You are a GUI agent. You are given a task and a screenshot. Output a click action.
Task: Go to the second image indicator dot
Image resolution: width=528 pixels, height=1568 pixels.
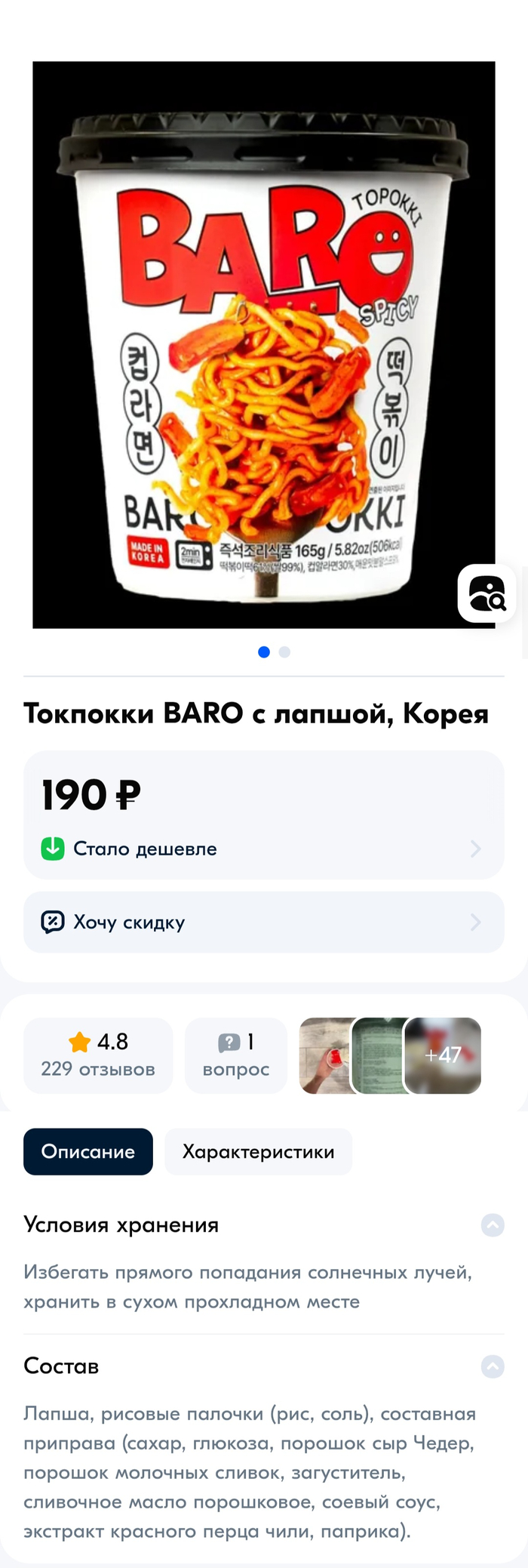(284, 652)
